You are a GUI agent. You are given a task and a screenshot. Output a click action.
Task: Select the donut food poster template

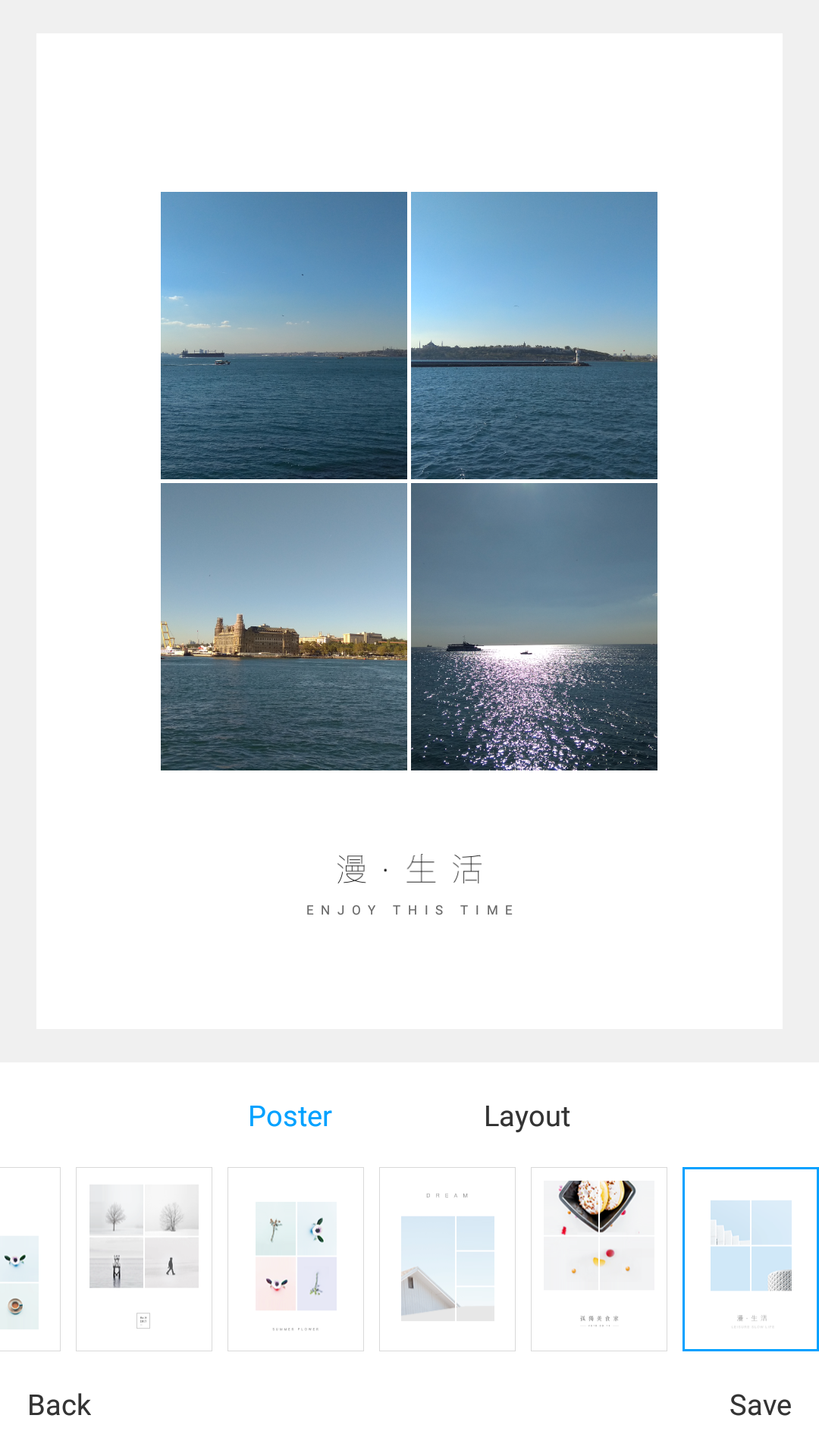[x=599, y=1259]
